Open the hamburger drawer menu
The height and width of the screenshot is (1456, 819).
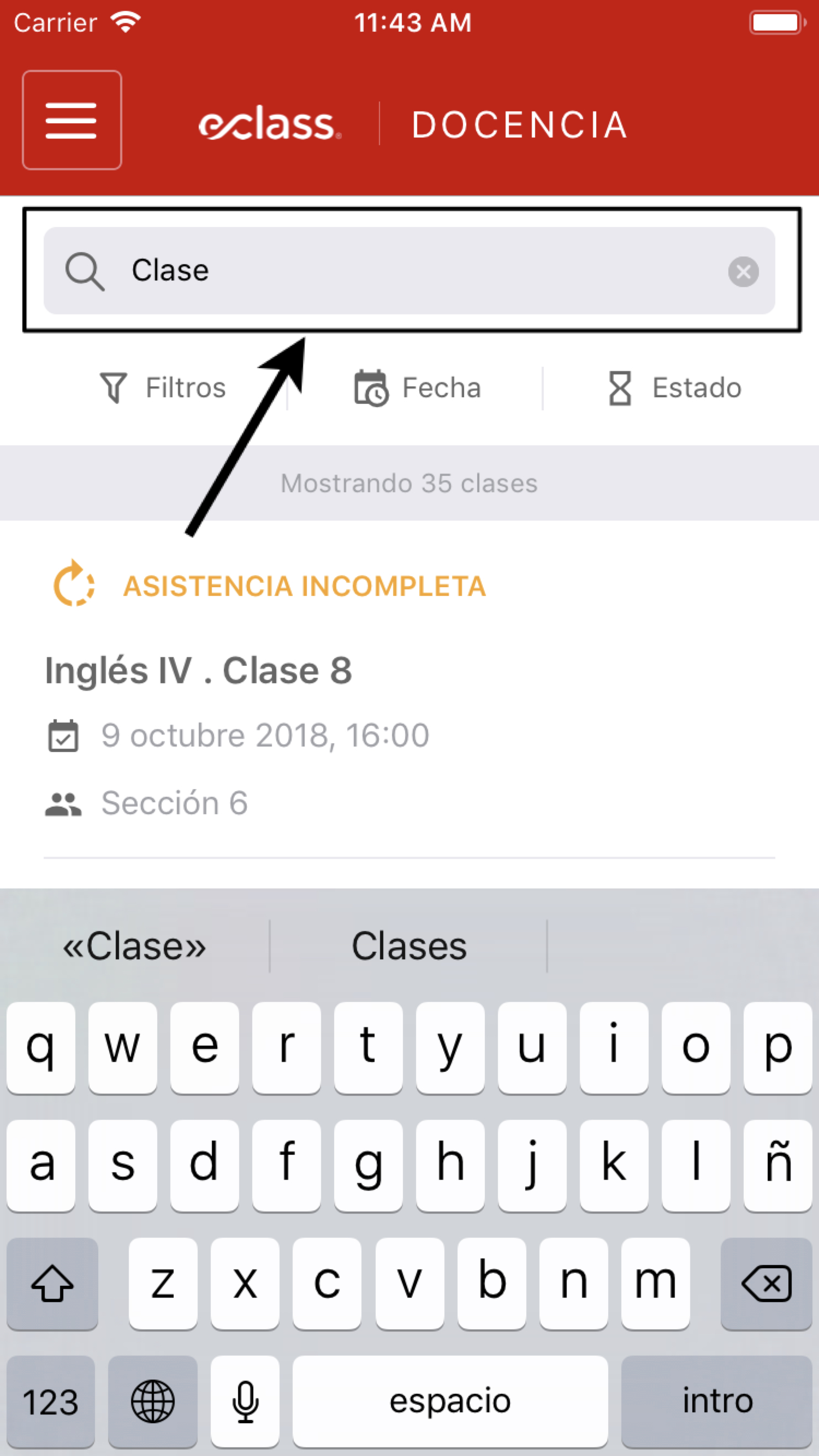72,120
